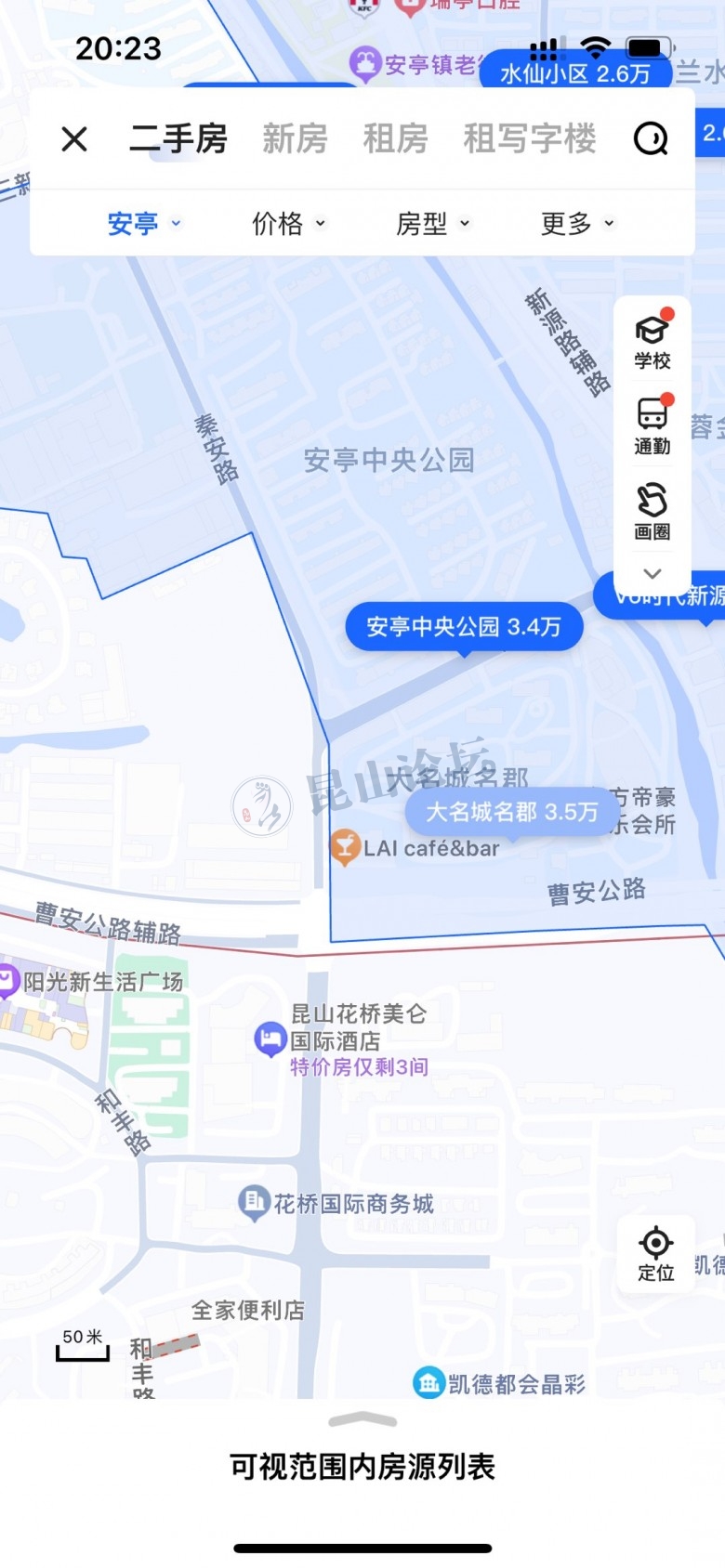
Task: Expand the side toolbar chevron
Action: click(652, 574)
